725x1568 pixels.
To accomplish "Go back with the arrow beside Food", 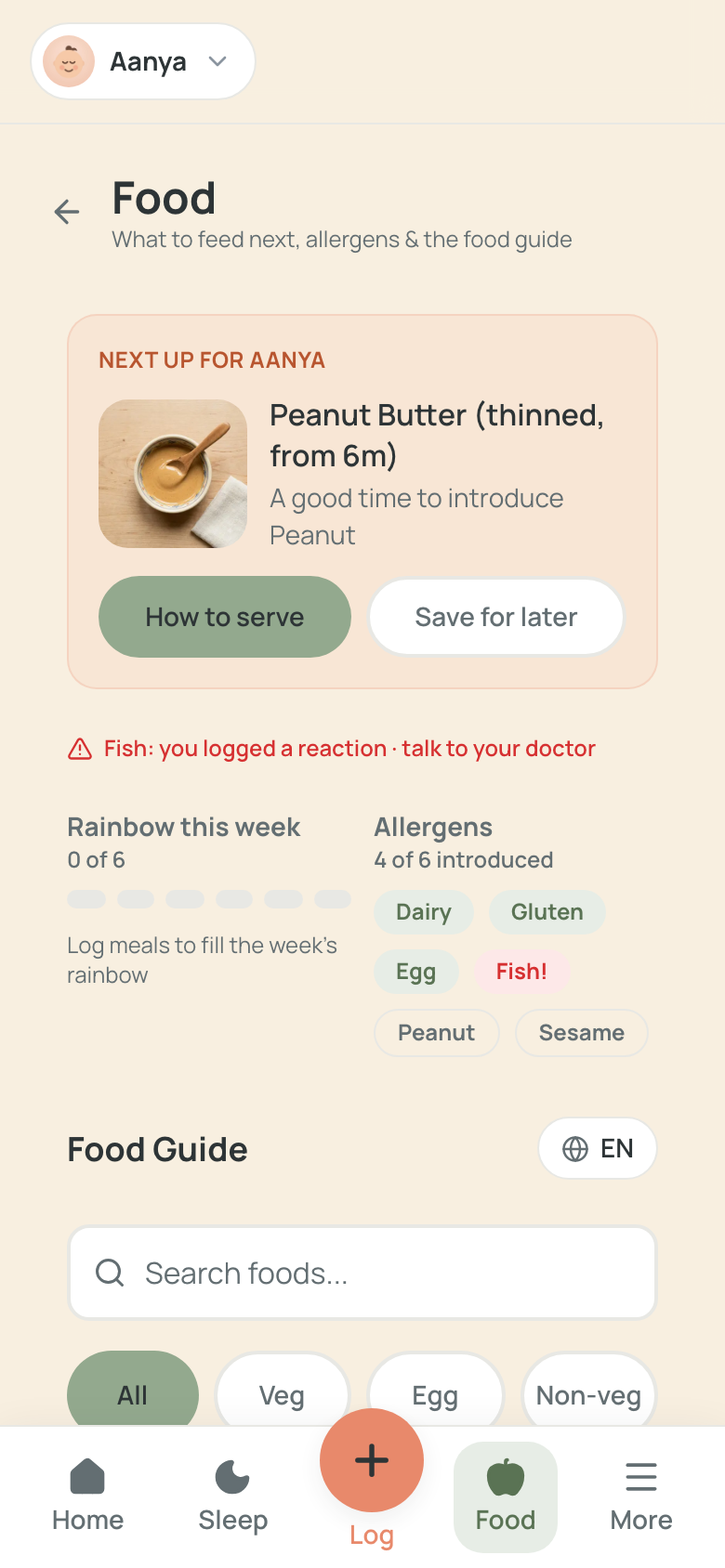I will point(67,212).
